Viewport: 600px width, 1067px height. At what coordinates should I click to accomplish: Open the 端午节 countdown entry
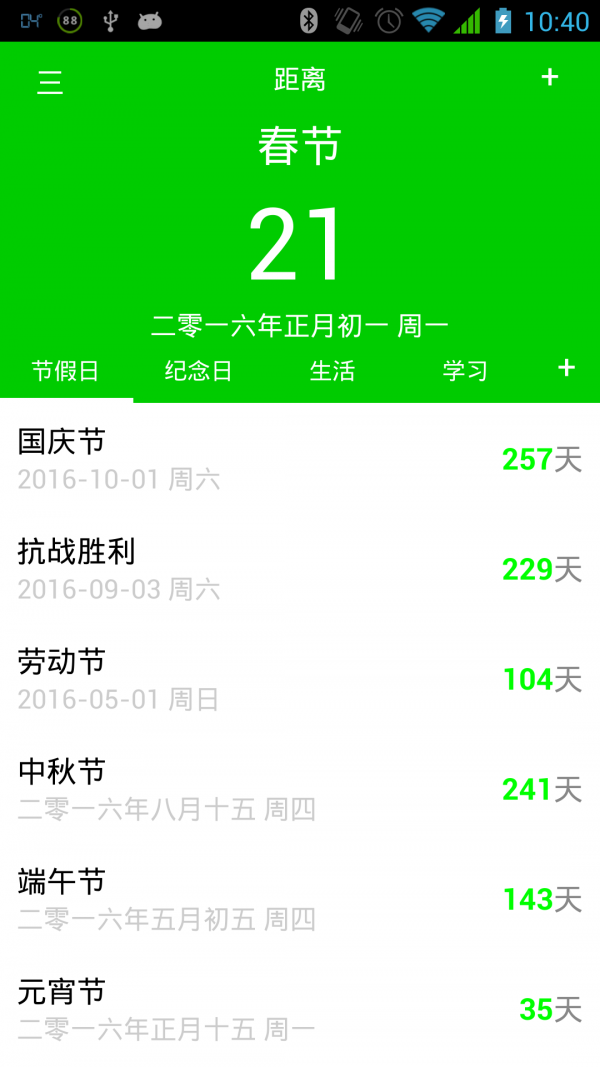[x=300, y=900]
